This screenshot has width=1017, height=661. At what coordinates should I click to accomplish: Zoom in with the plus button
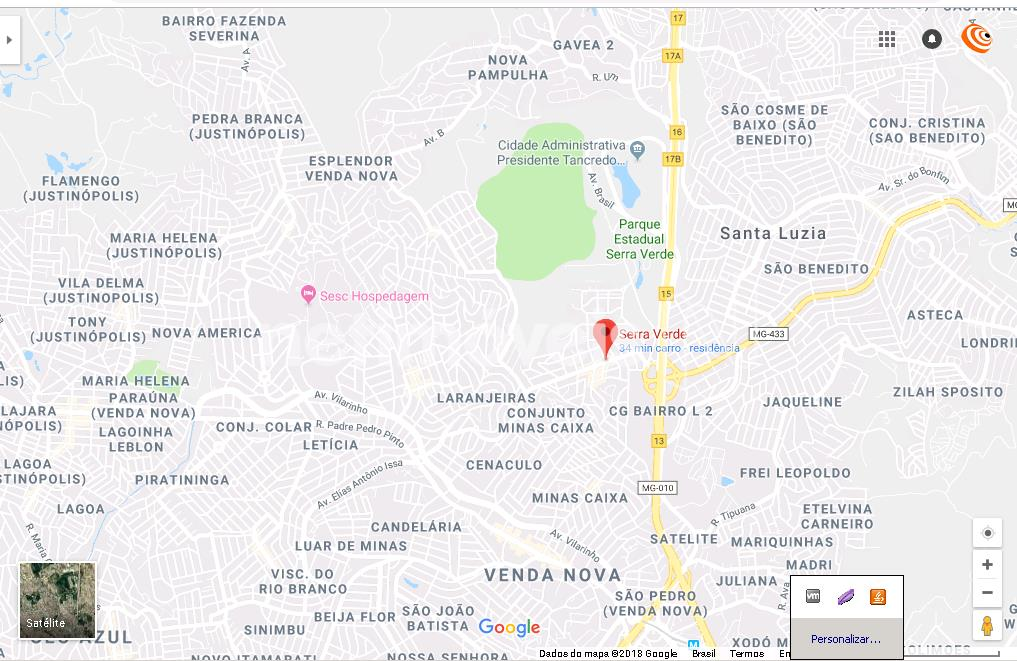pos(987,565)
